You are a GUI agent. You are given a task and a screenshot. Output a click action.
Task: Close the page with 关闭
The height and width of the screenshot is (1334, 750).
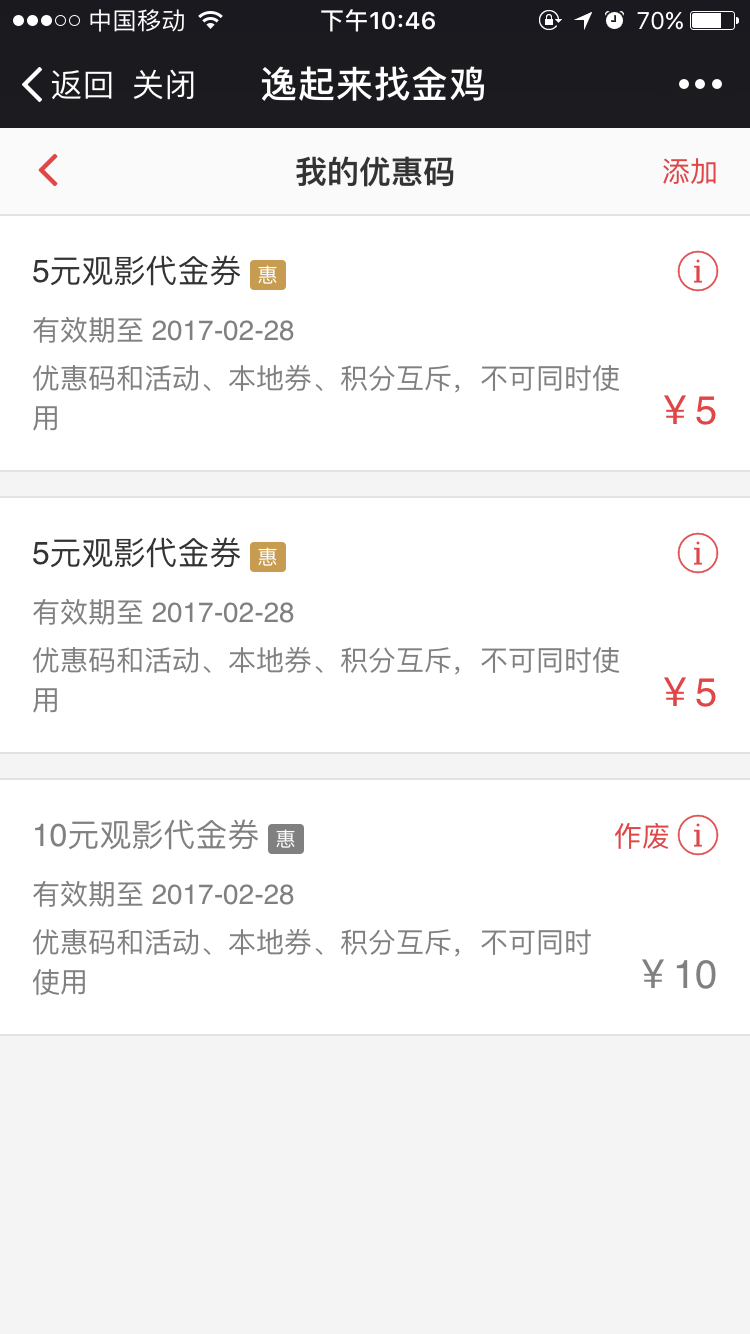pyautogui.click(x=164, y=85)
